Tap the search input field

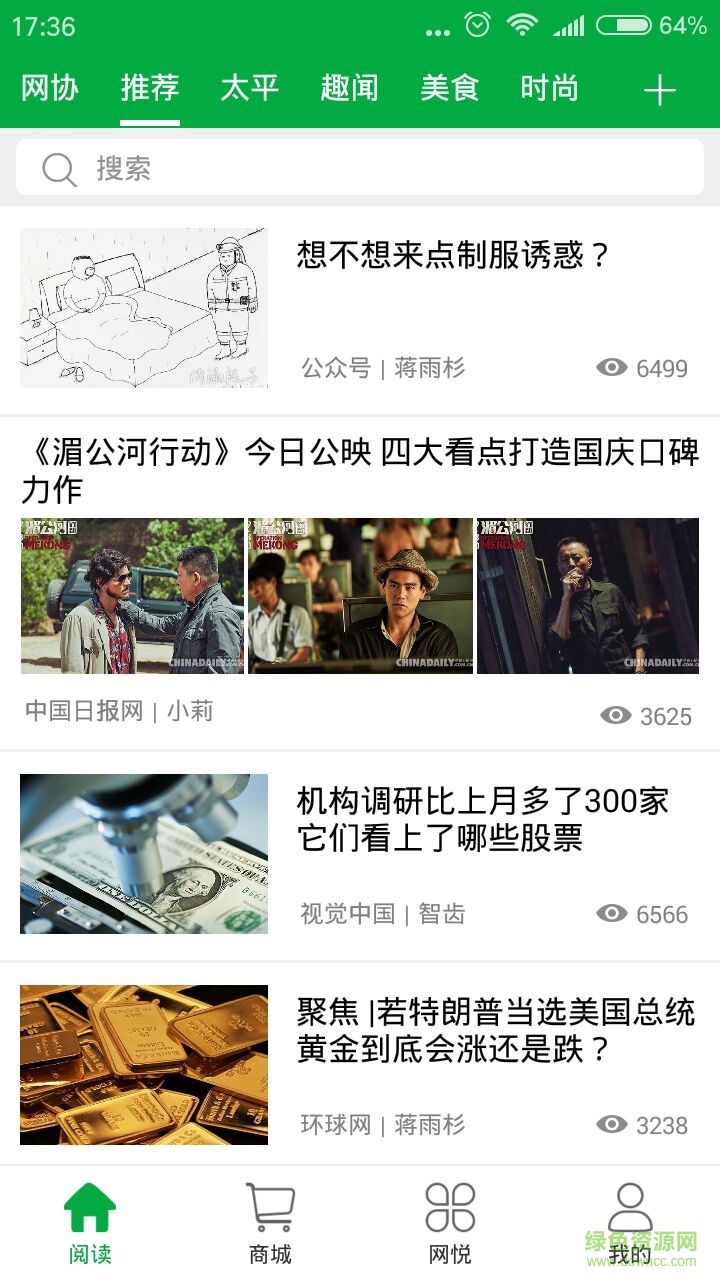pos(300,169)
